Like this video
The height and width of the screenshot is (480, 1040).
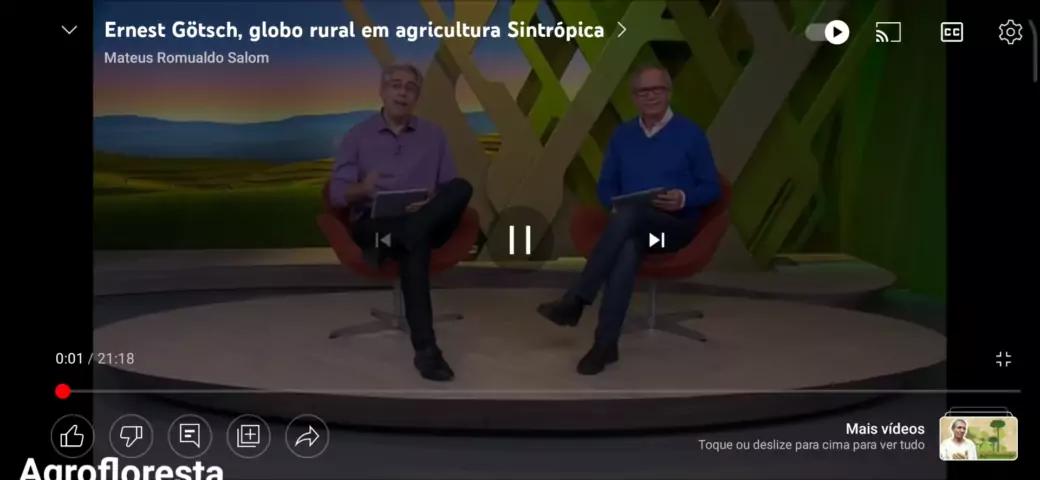coord(73,436)
